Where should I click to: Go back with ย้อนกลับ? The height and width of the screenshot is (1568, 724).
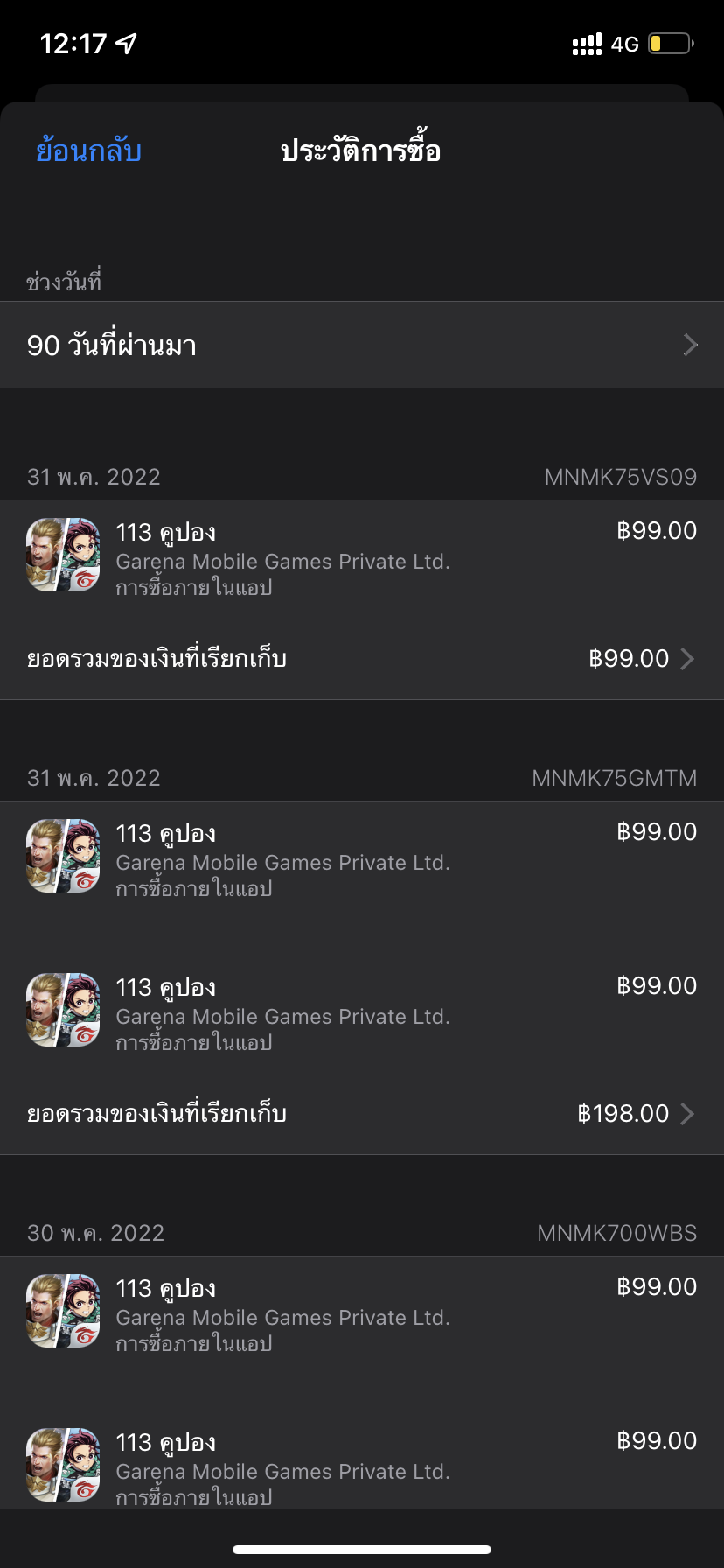tap(88, 151)
